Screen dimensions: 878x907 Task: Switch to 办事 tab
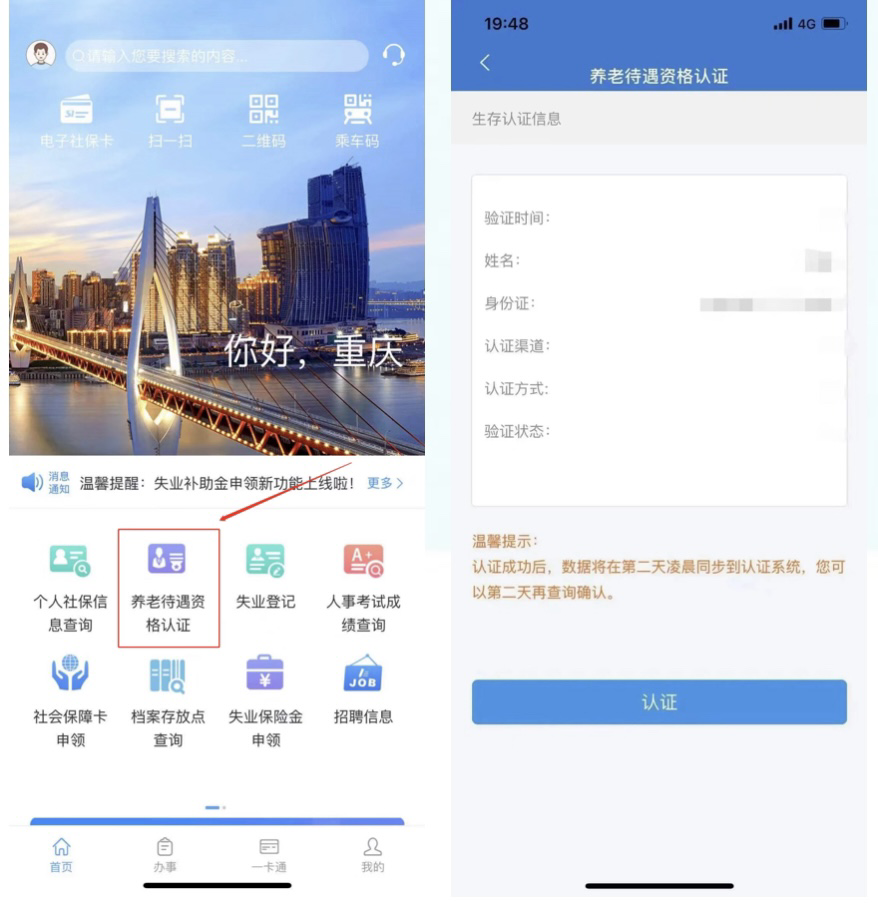point(165,855)
